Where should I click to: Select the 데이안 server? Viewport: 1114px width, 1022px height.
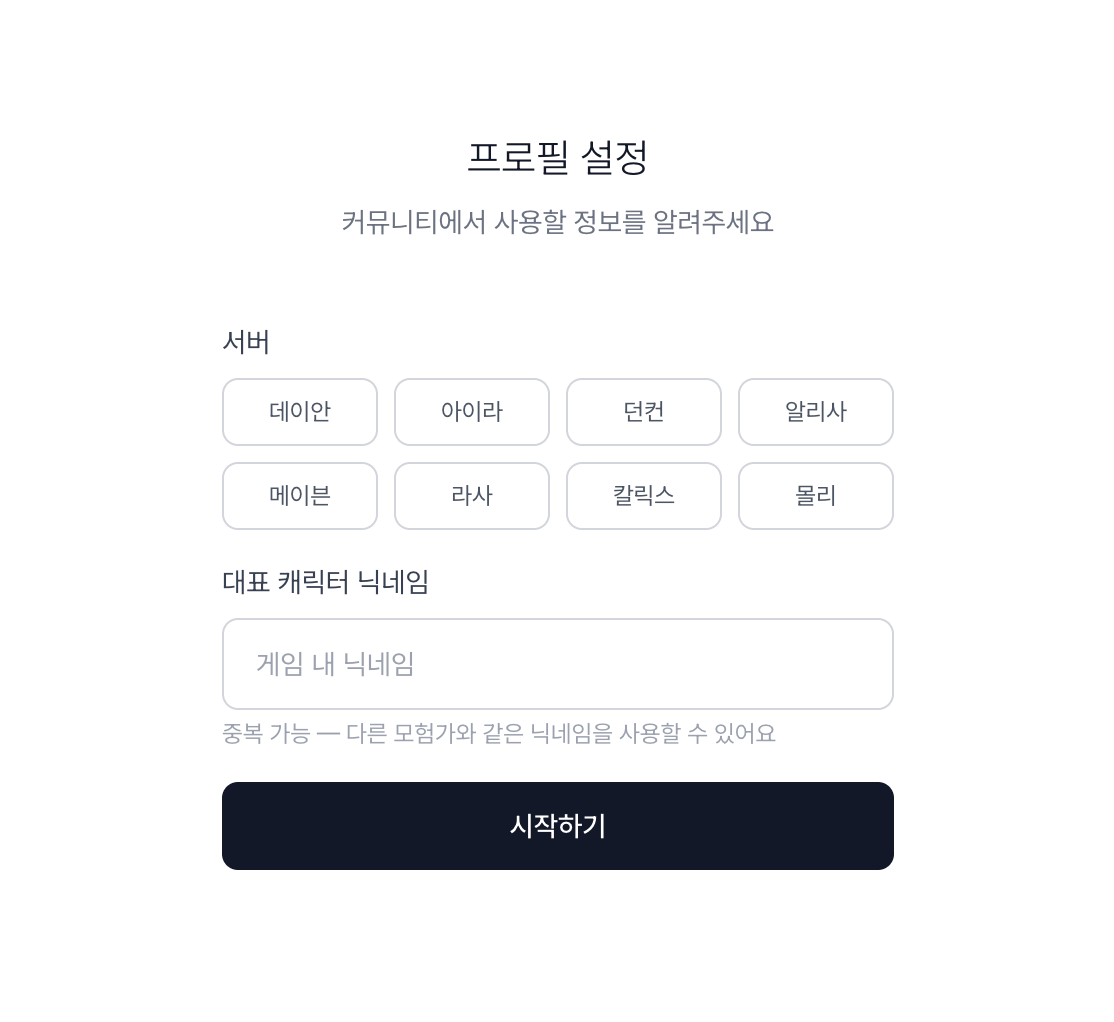tap(300, 412)
